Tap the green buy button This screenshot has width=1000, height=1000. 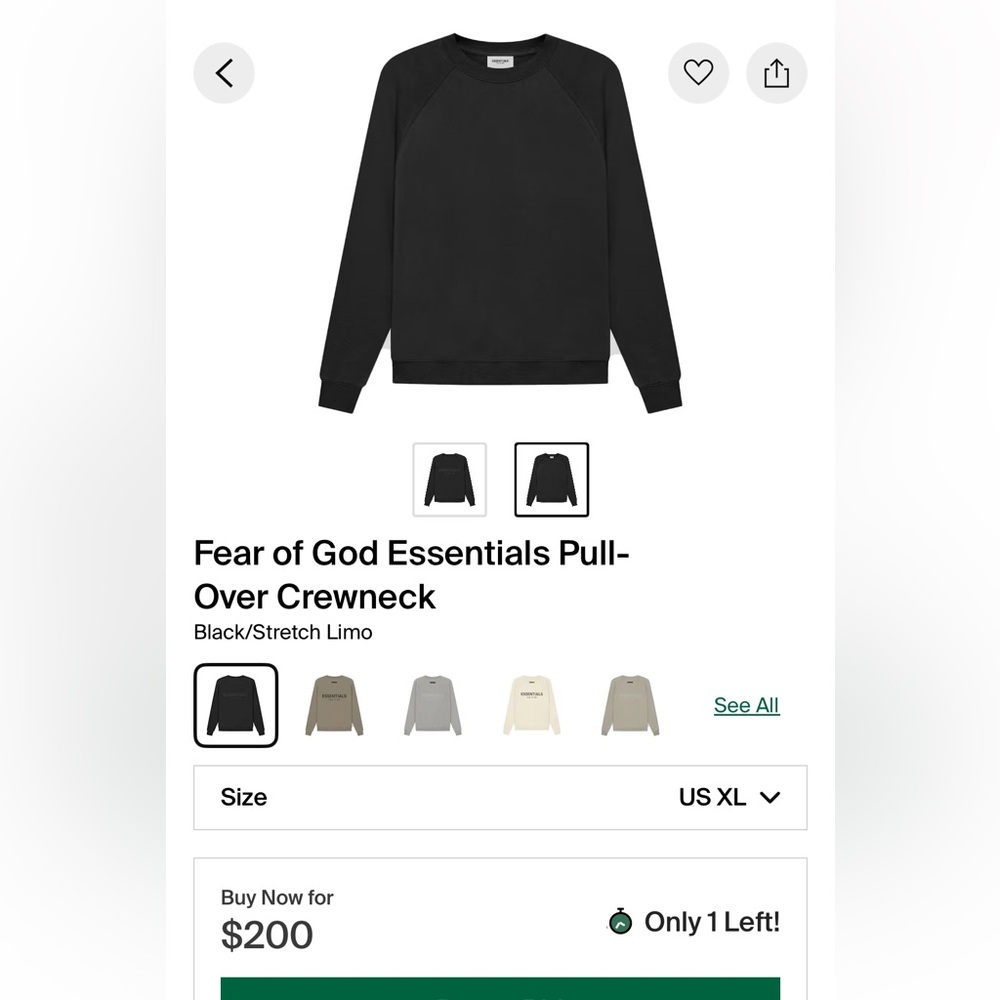500,989
